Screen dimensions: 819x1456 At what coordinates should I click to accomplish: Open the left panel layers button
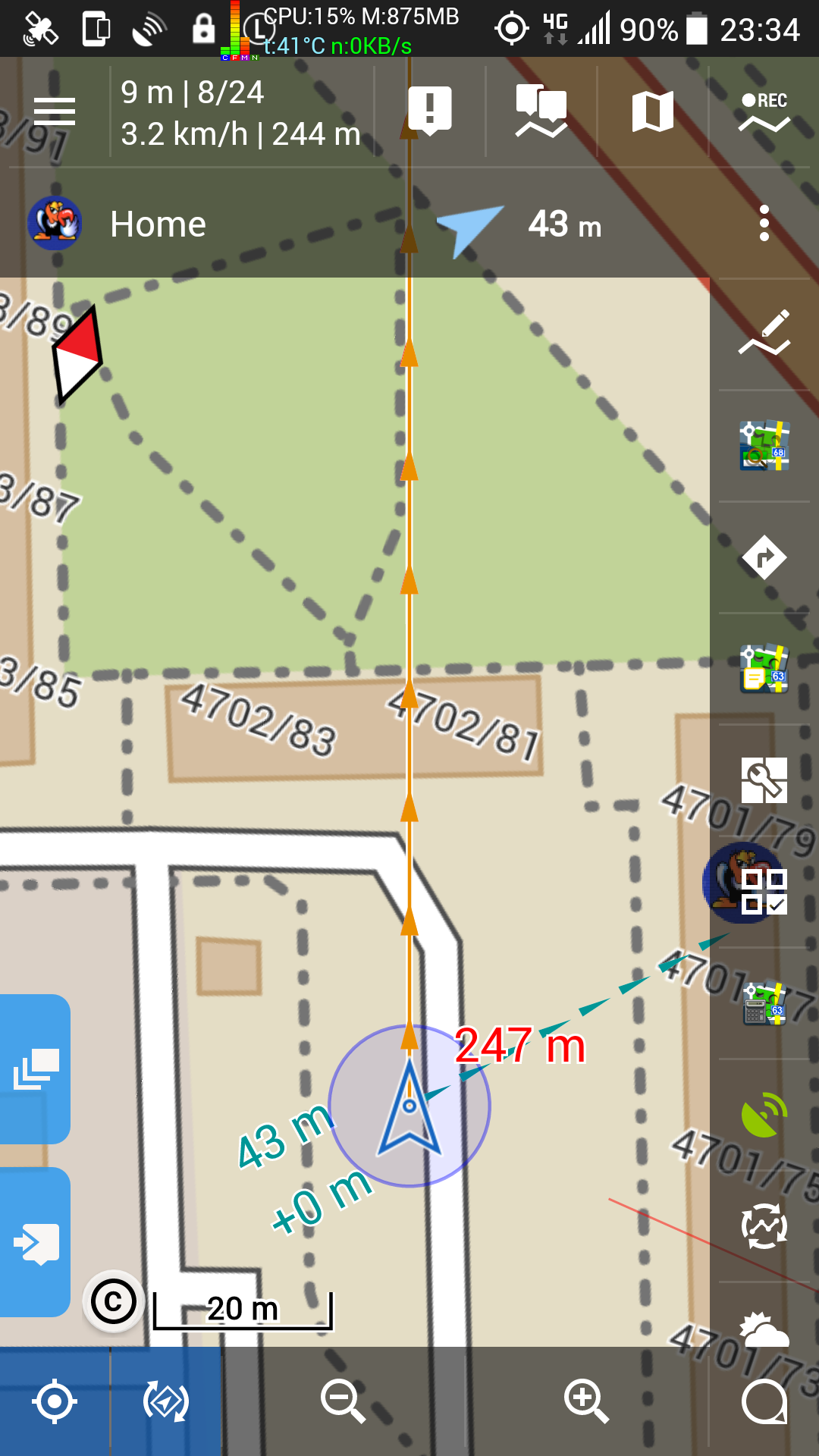tap(35, 1068)
